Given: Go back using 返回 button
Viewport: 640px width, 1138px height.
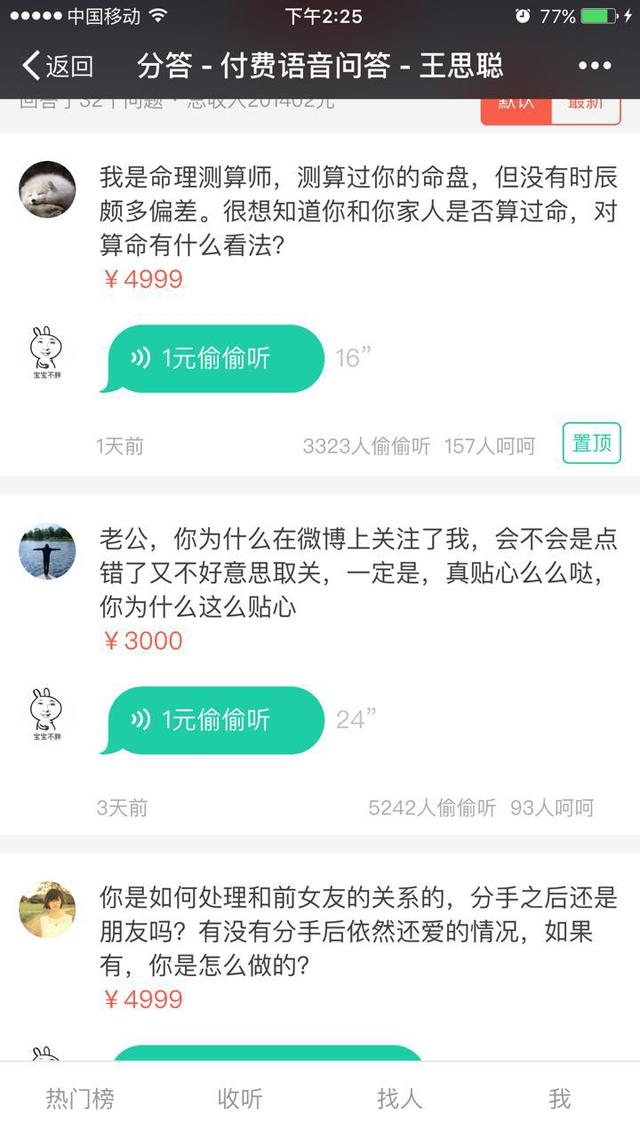Looking at the screenshot, I should pos(58,67).
